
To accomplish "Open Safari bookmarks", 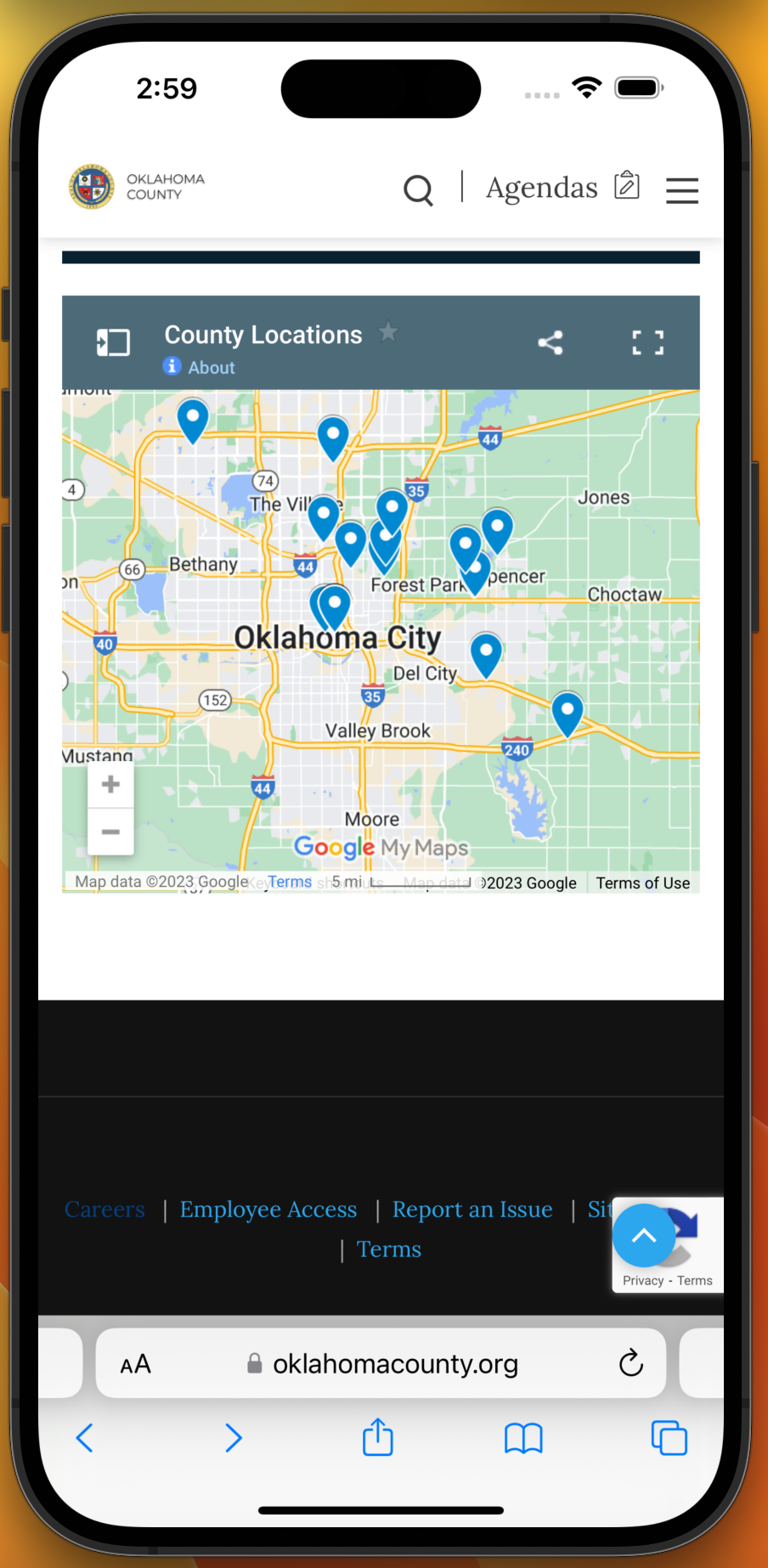I will click(523, 1438).
